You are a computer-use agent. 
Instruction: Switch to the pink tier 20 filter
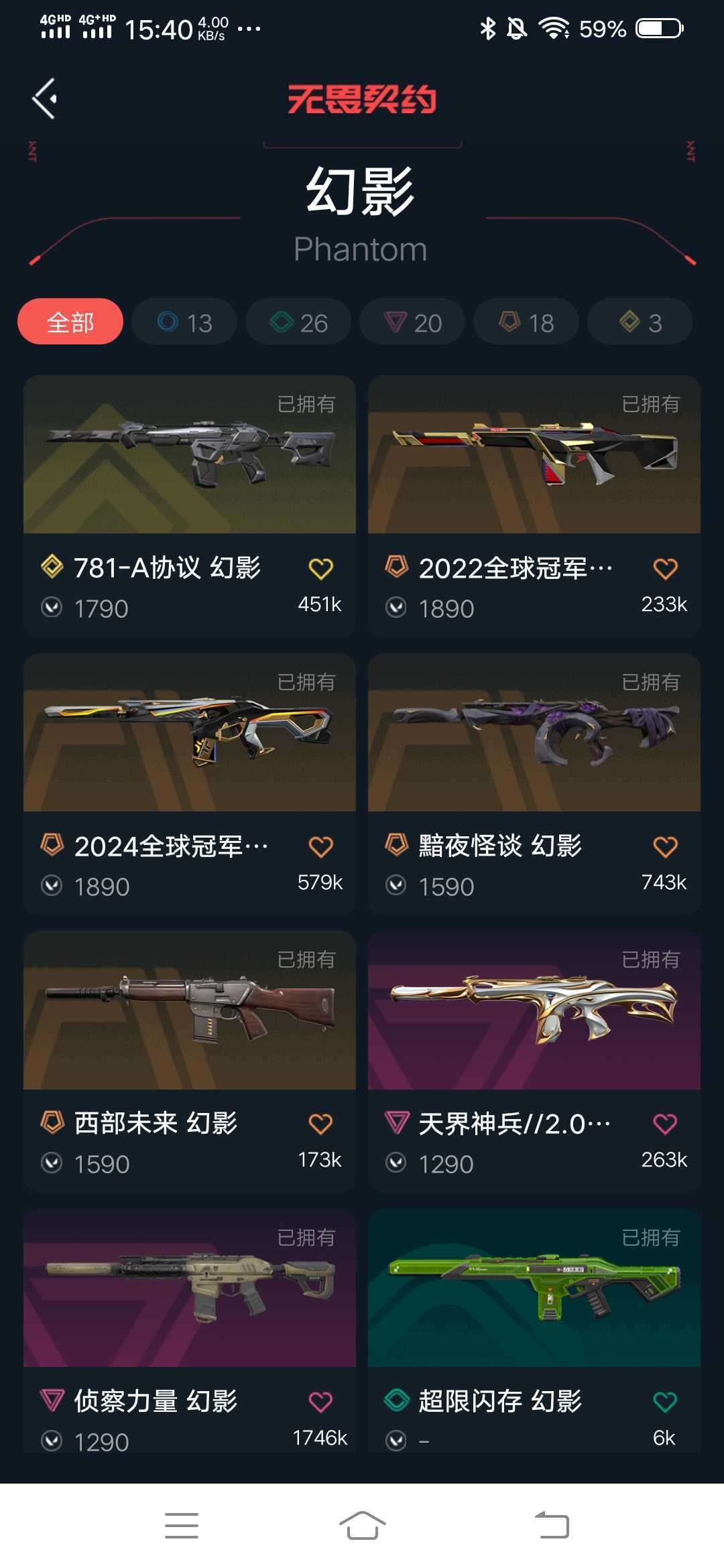(x=412, y=322)
